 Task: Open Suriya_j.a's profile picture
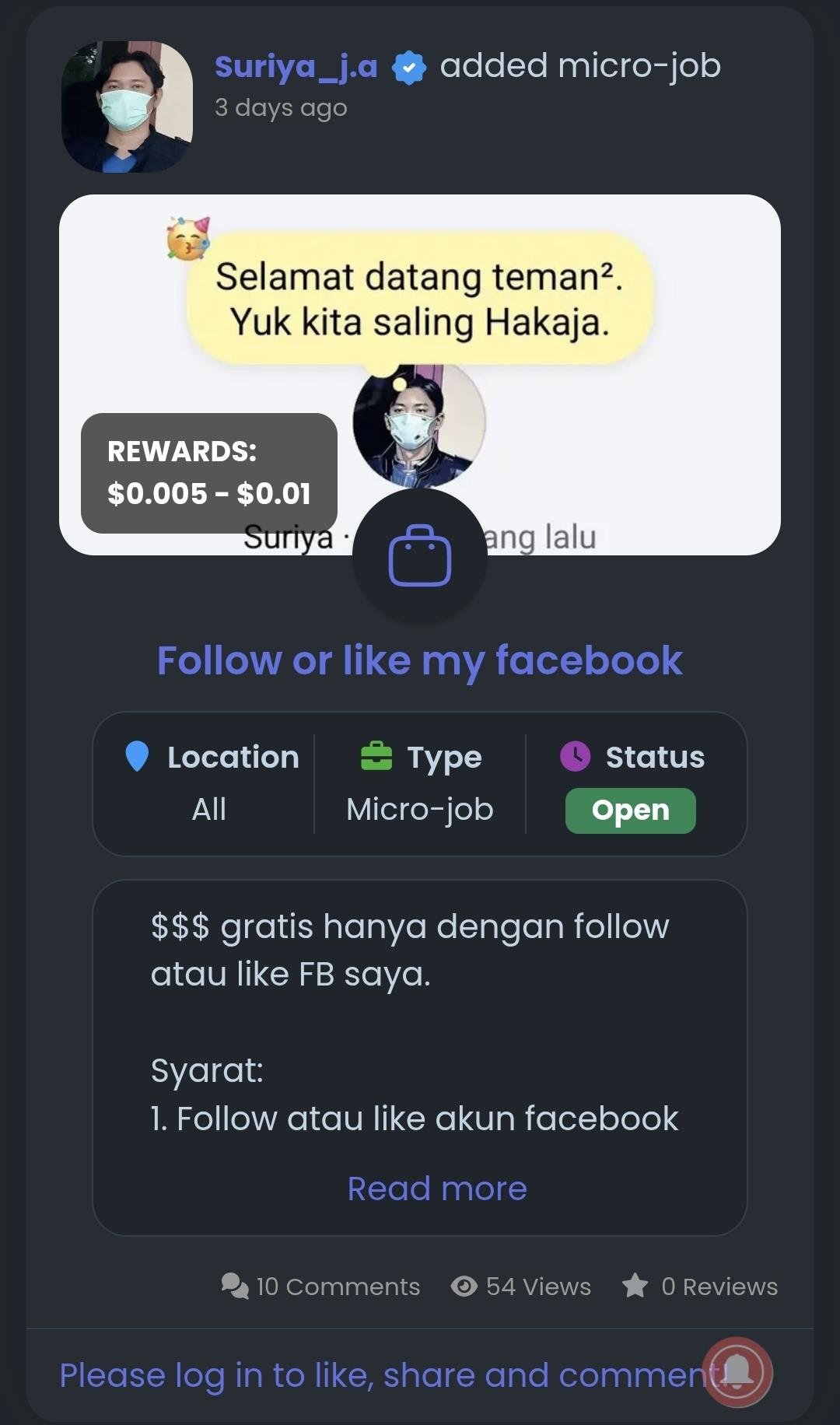[128, 107]
